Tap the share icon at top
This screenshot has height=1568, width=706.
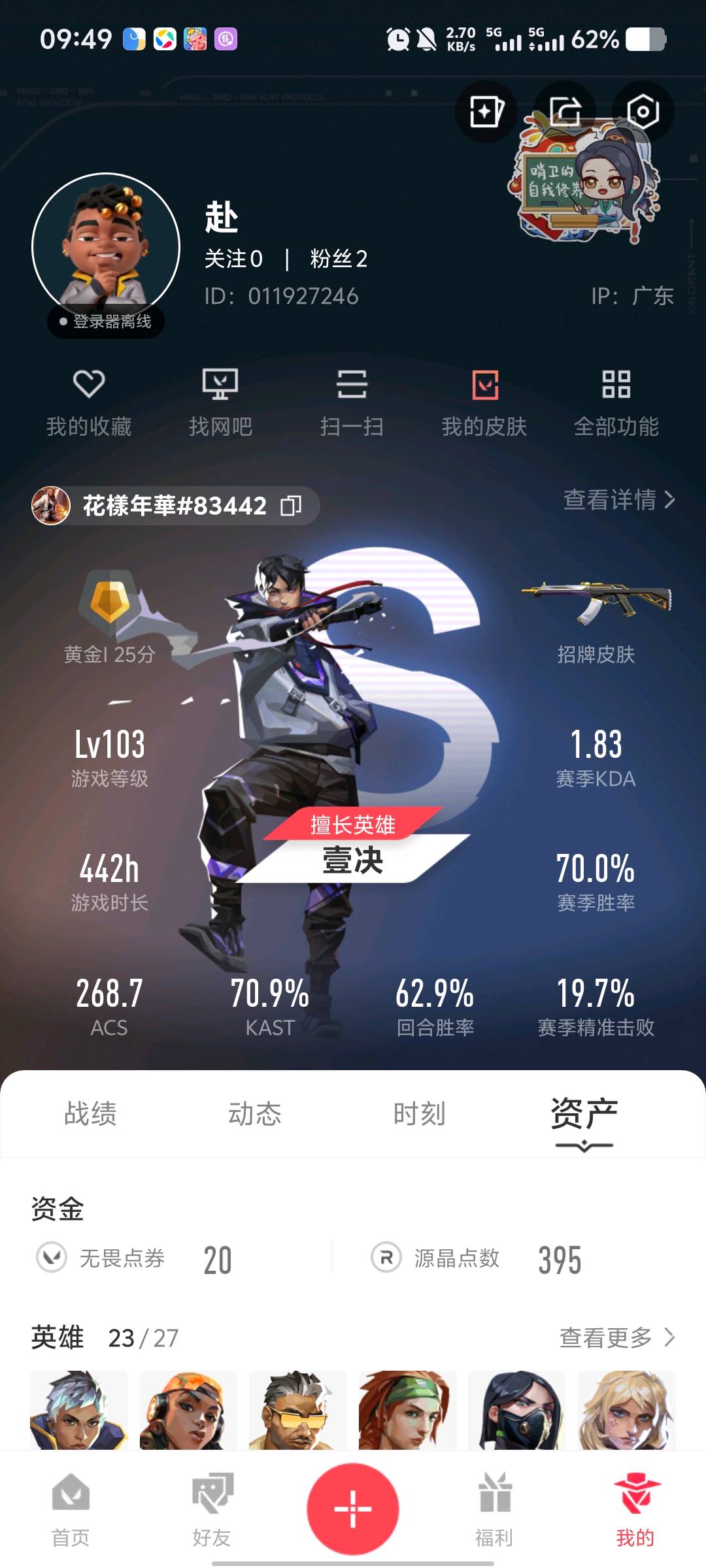point(565,112)
